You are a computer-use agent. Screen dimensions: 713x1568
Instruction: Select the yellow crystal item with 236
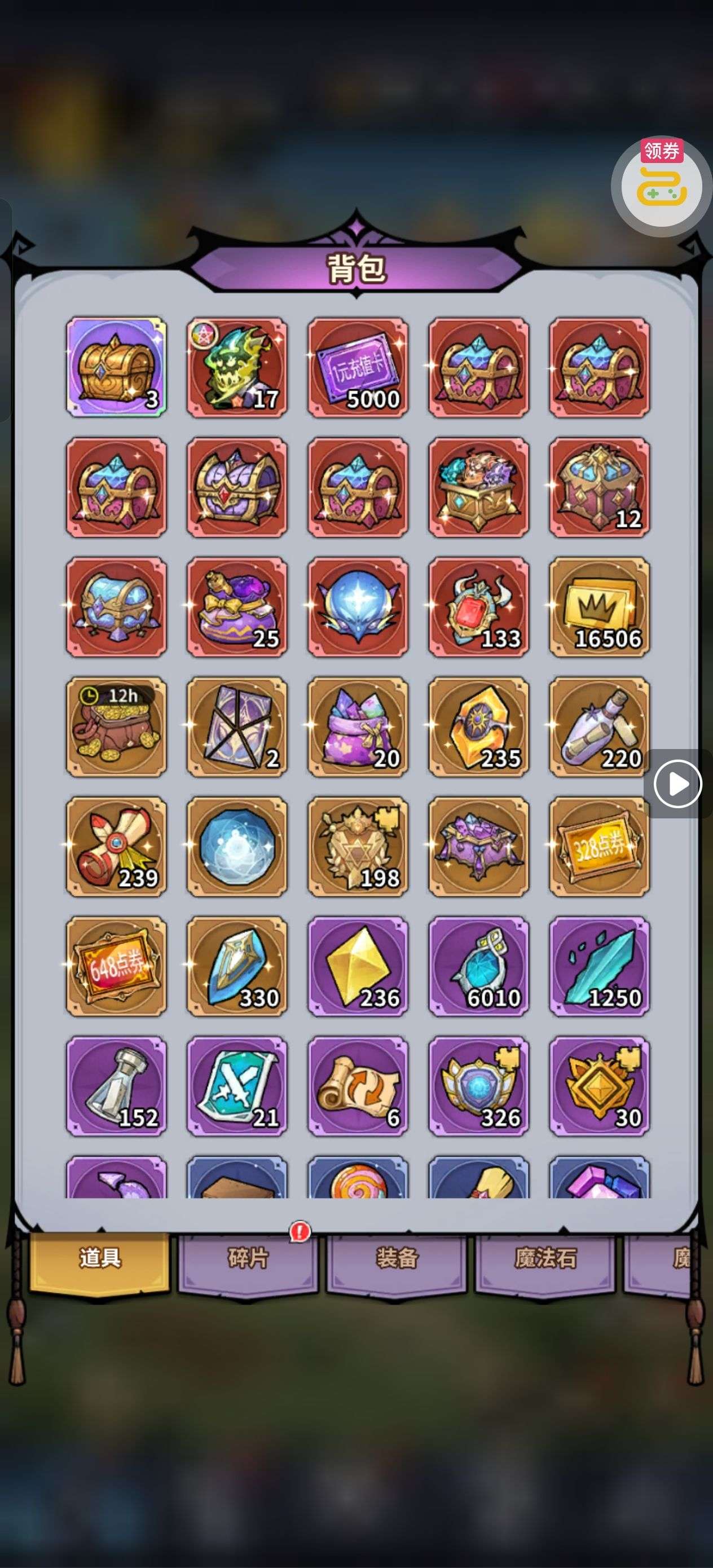358,967
